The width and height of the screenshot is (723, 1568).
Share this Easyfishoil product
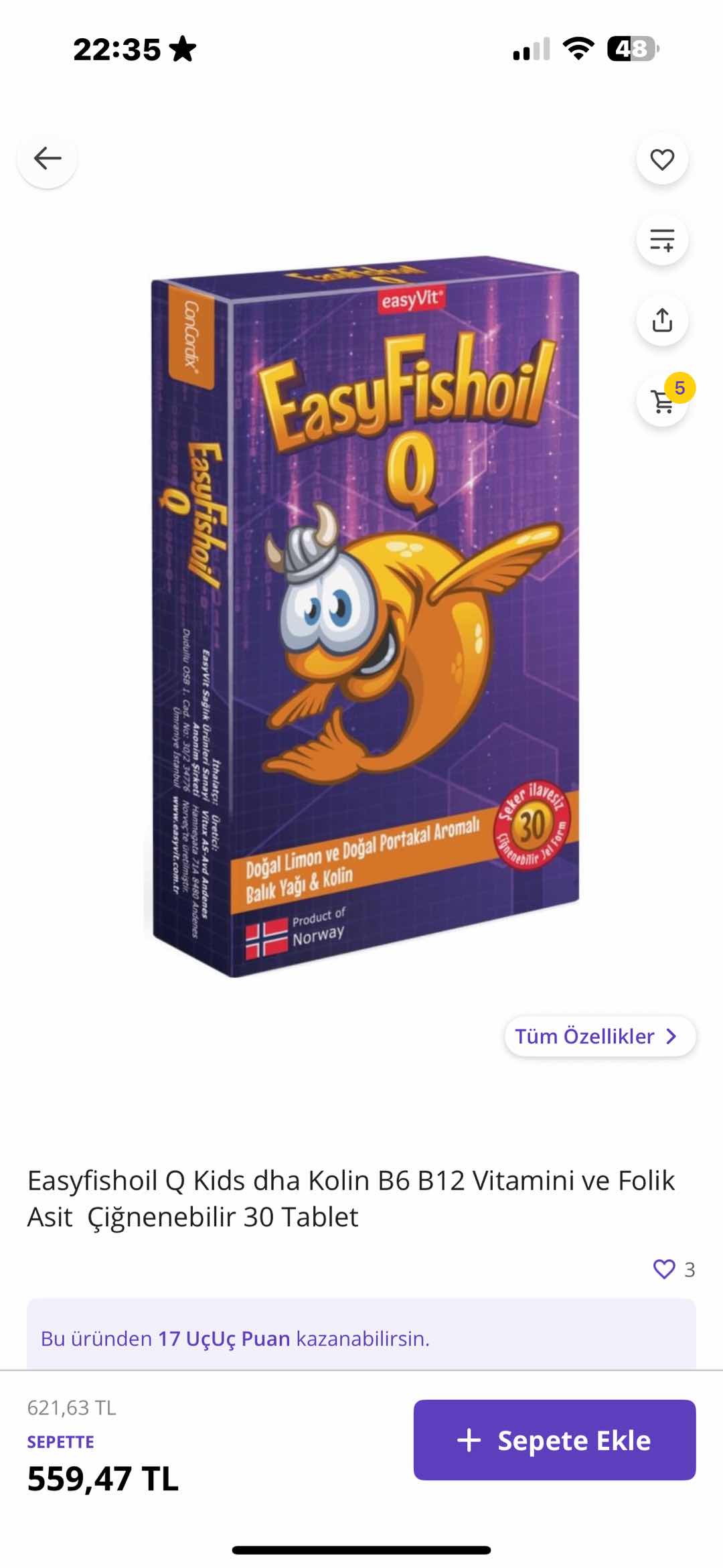pyautogui.click(x=662, y=320)
